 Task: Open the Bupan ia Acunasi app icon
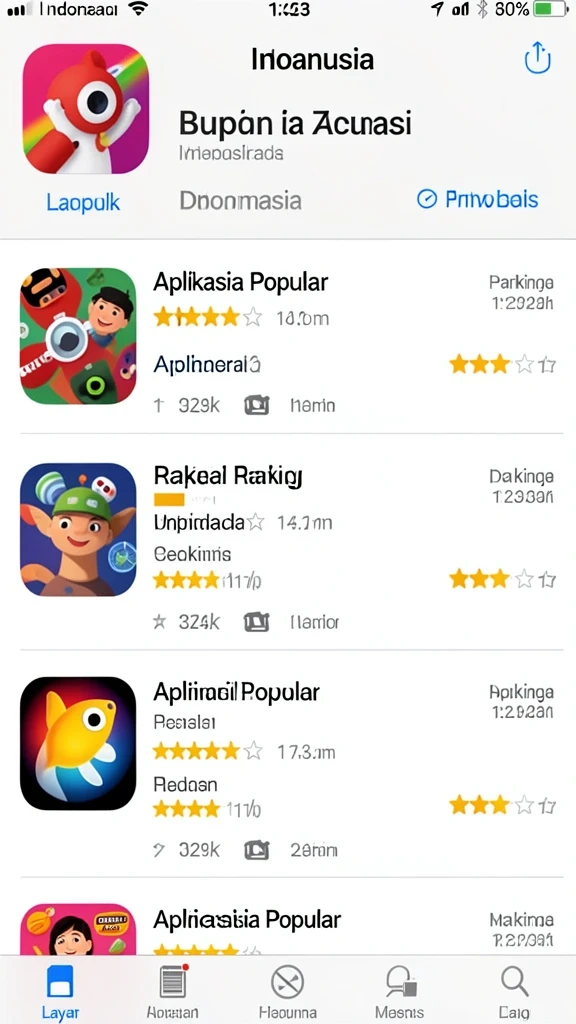[x=86, y=108]
